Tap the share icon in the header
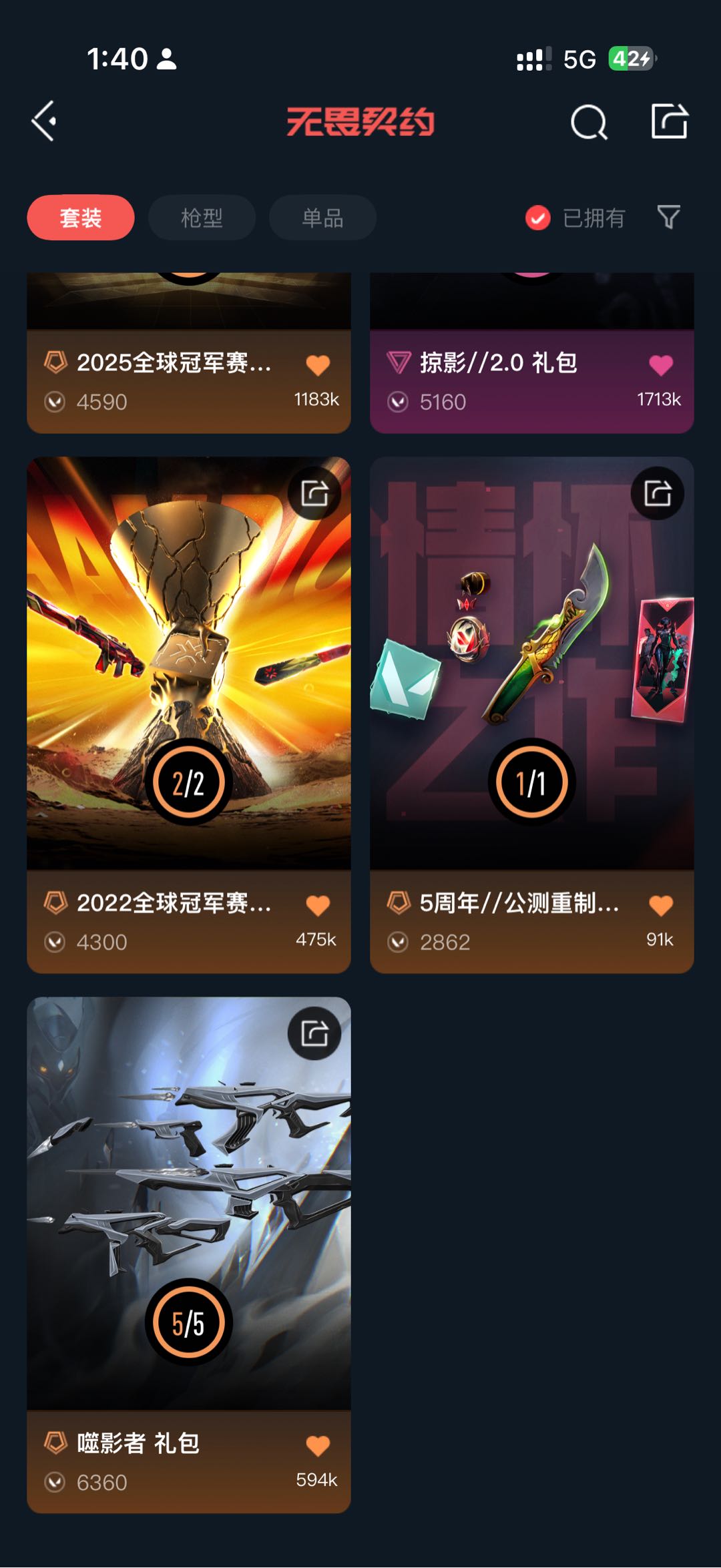The image size is (721, 1568). tap(669, 121)
